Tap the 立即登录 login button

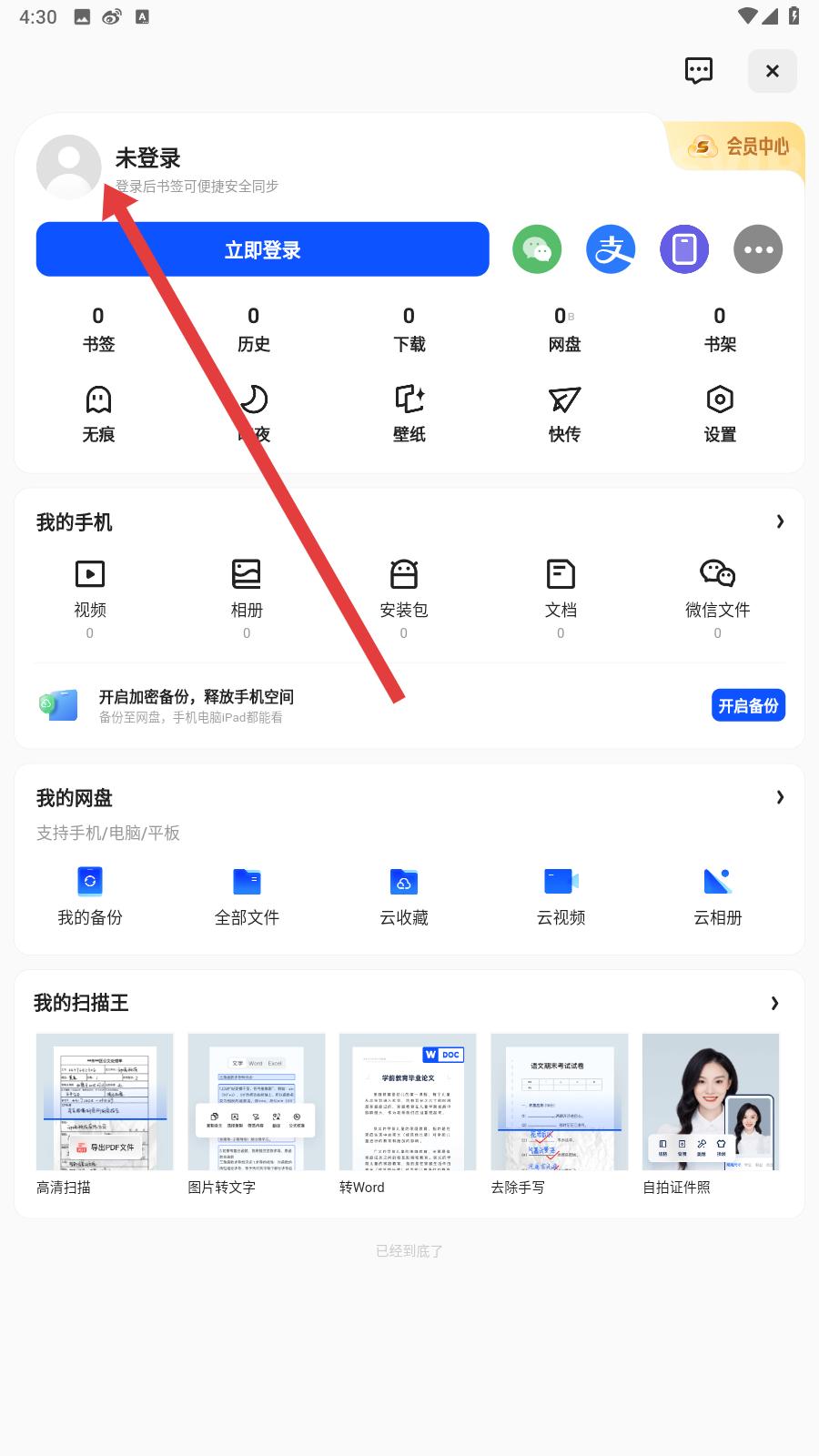[x=262, y=249]
